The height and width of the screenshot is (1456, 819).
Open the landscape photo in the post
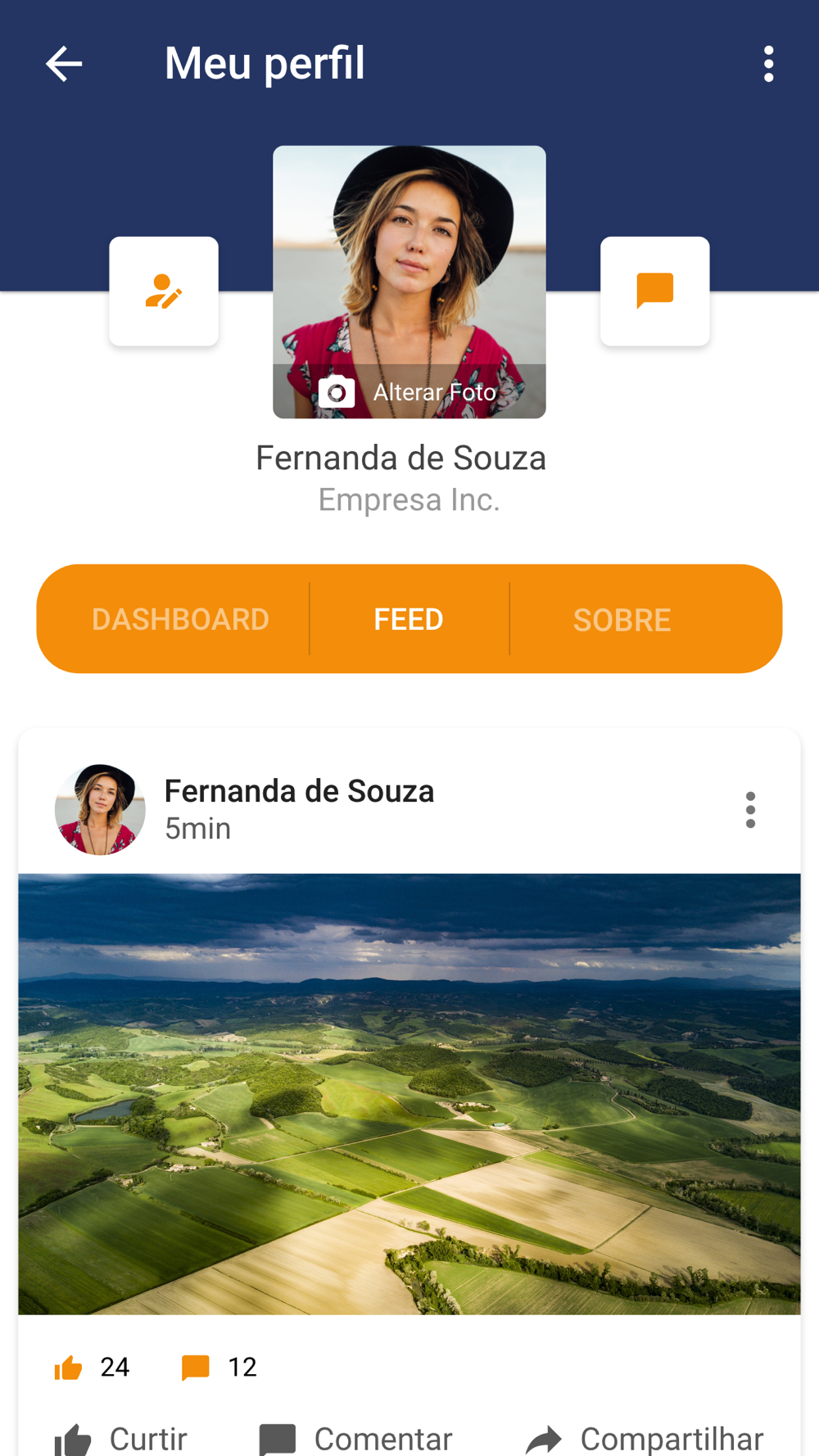[x=409, y=1094]
